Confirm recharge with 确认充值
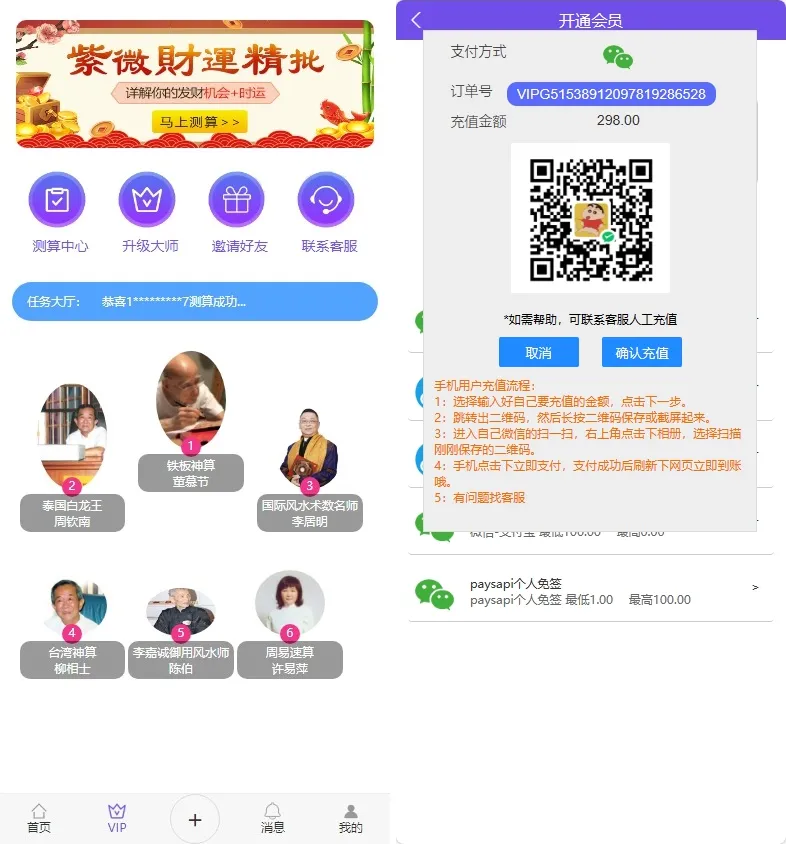786x844 pixels. (641, 353)
